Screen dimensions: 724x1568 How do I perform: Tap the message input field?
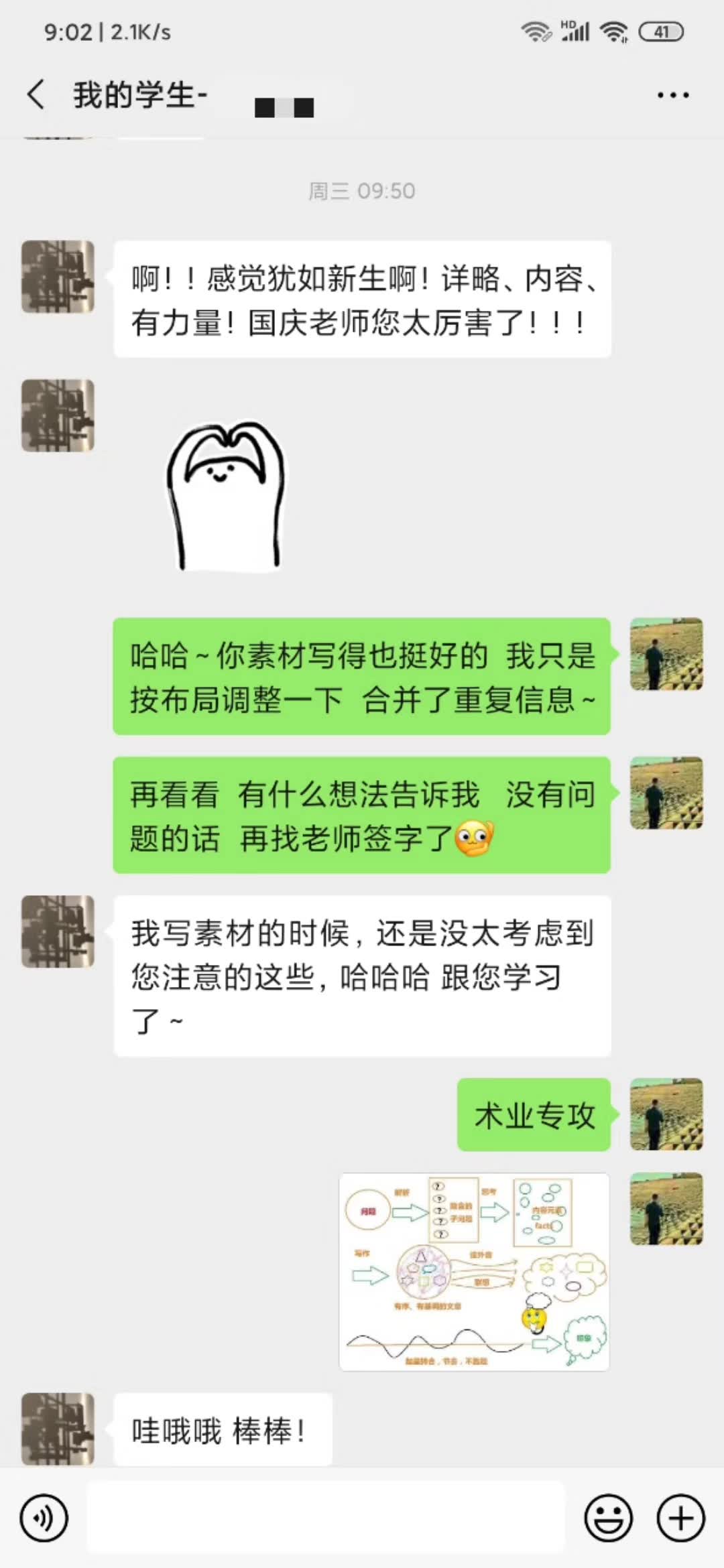(325, 1518)
